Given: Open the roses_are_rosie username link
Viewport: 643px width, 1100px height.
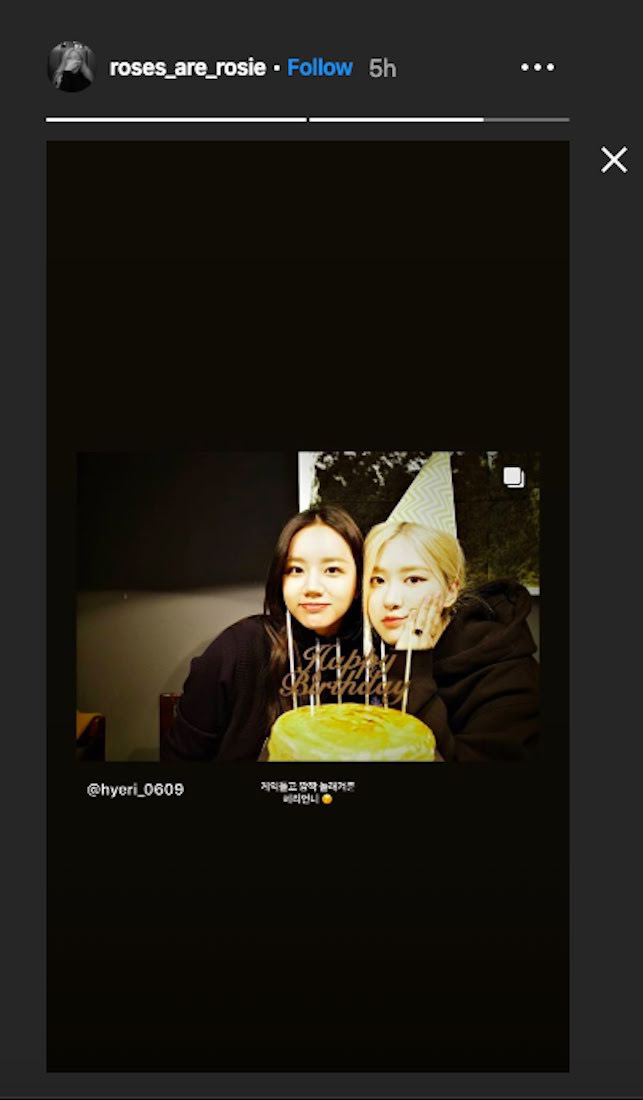Looking at the screenshot, I should [187, 68].
